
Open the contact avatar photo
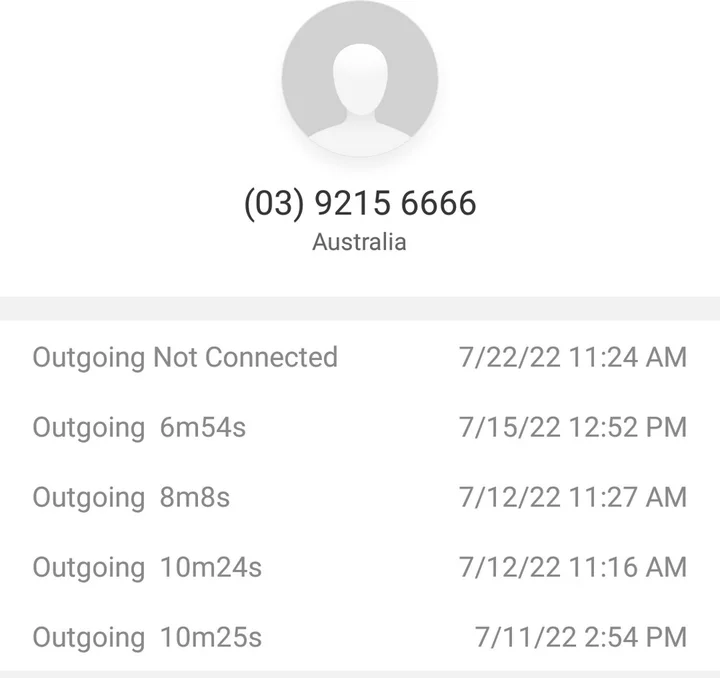[360, 79]
